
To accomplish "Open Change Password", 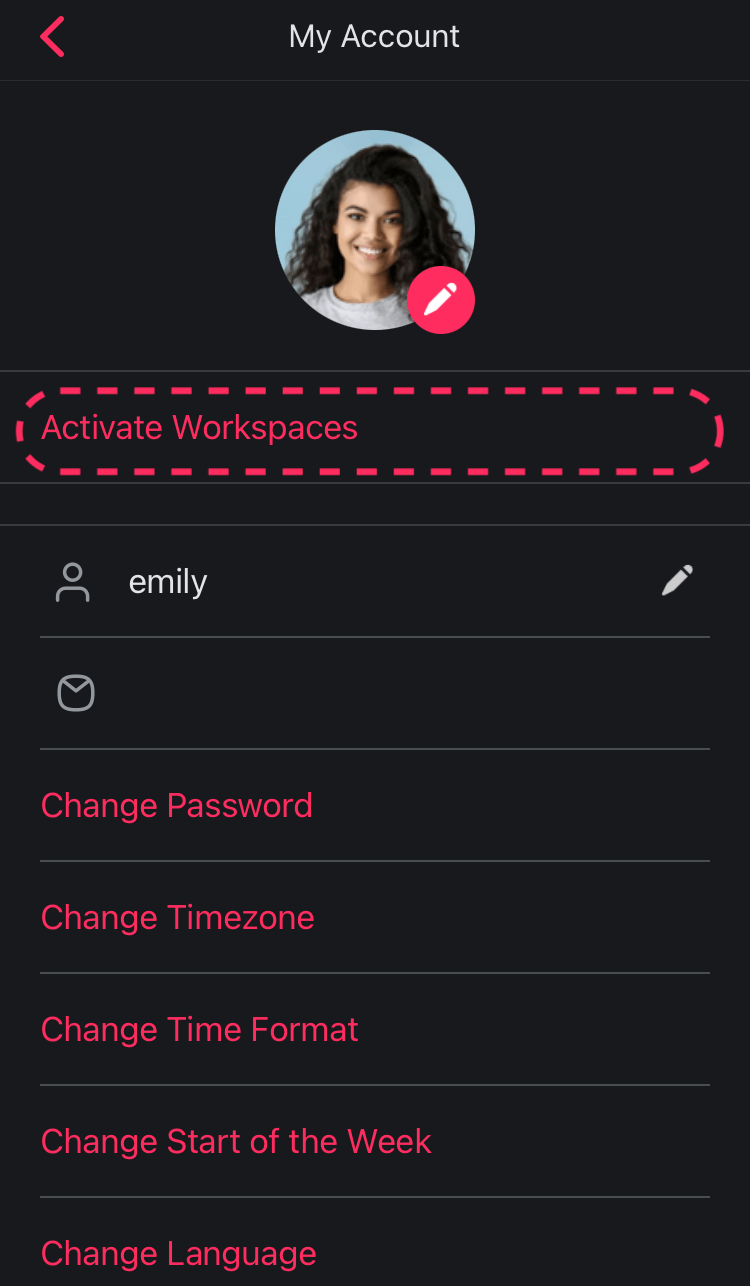I will (177, 805).
